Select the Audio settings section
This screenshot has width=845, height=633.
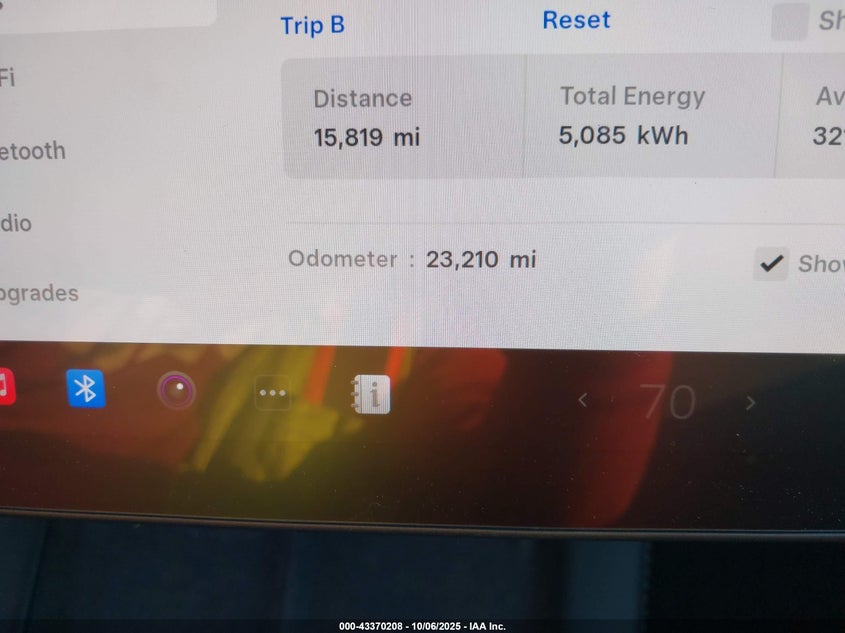click(x=16, y=223)
